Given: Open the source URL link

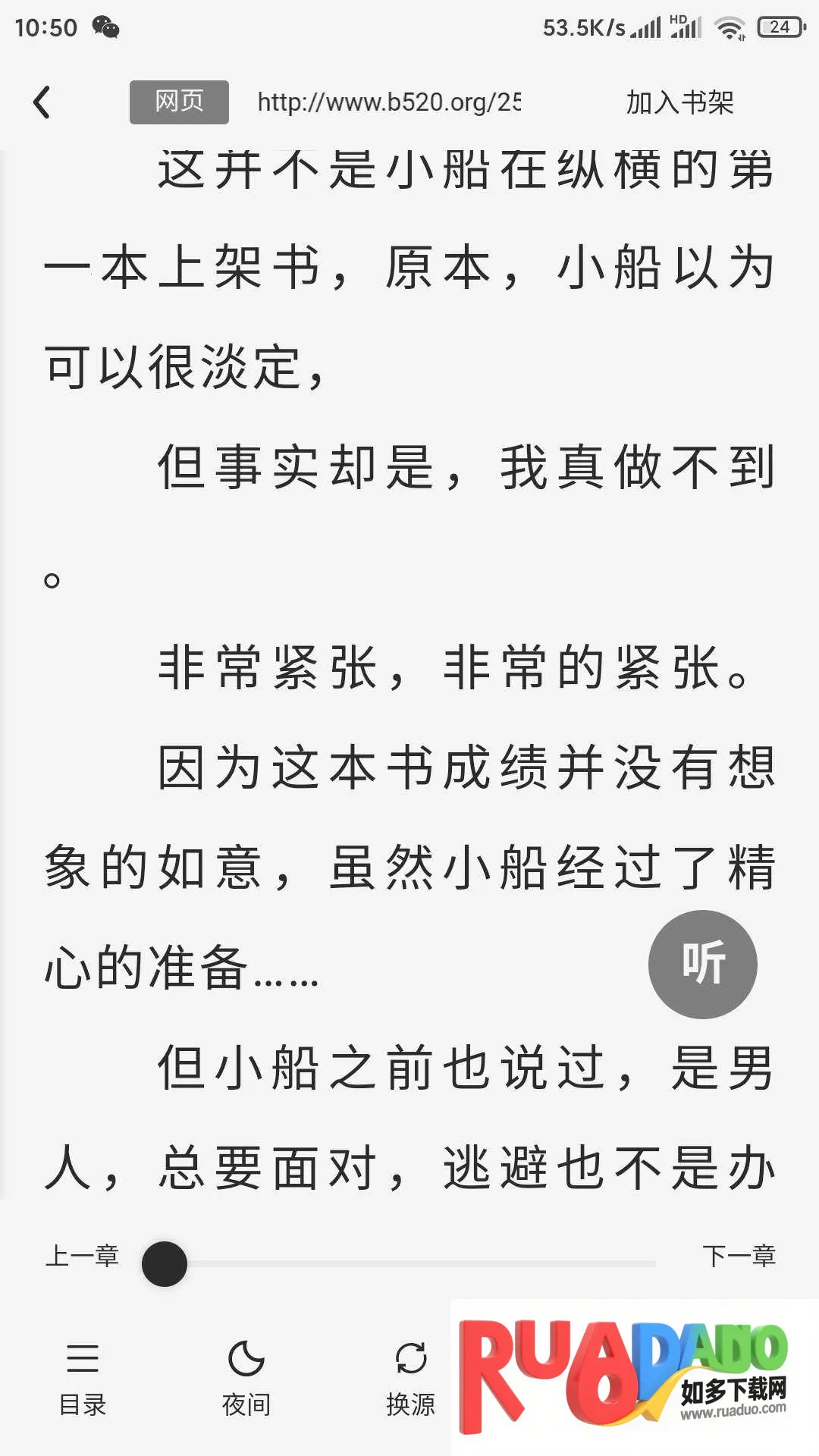Looking at the screenshot, I should pos(388,102).
